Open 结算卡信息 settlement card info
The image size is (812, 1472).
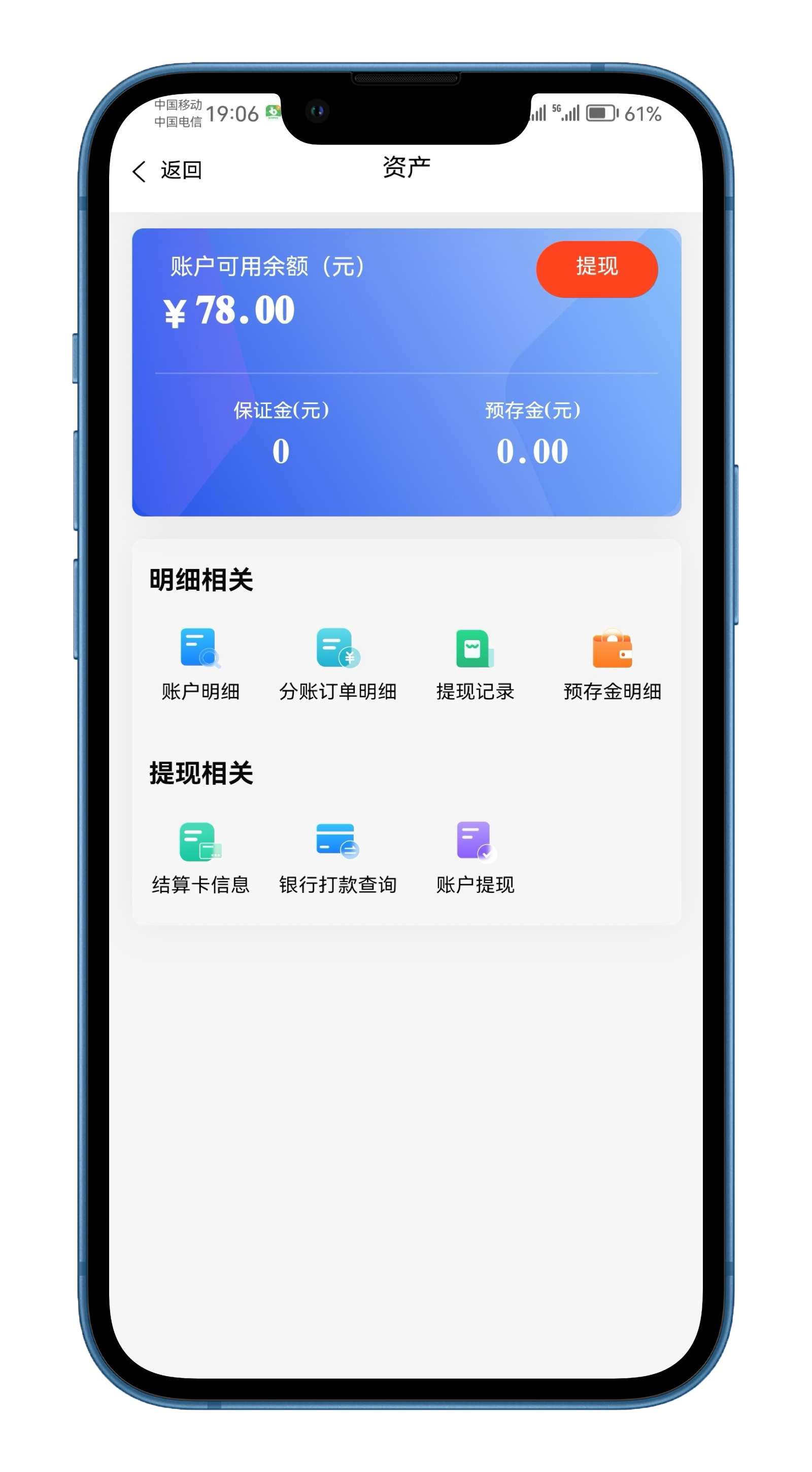[200, 857]
